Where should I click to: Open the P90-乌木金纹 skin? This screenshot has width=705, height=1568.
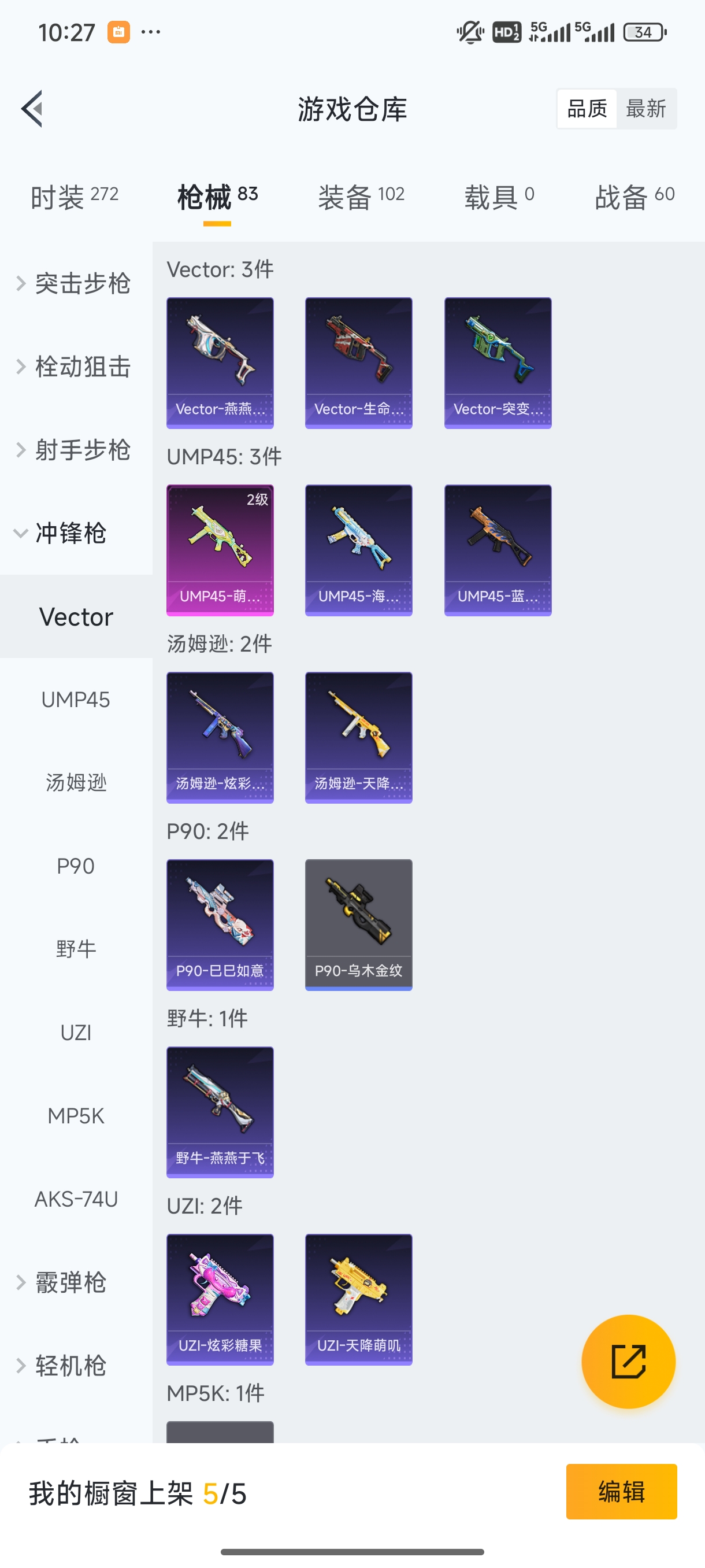point(358,924)
